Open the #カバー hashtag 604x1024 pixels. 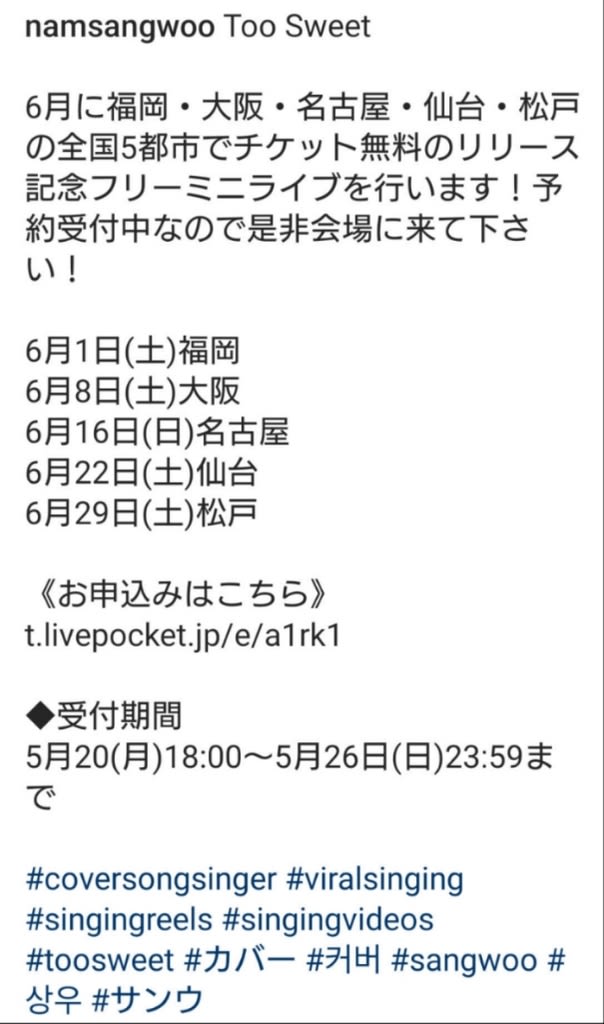241,961
